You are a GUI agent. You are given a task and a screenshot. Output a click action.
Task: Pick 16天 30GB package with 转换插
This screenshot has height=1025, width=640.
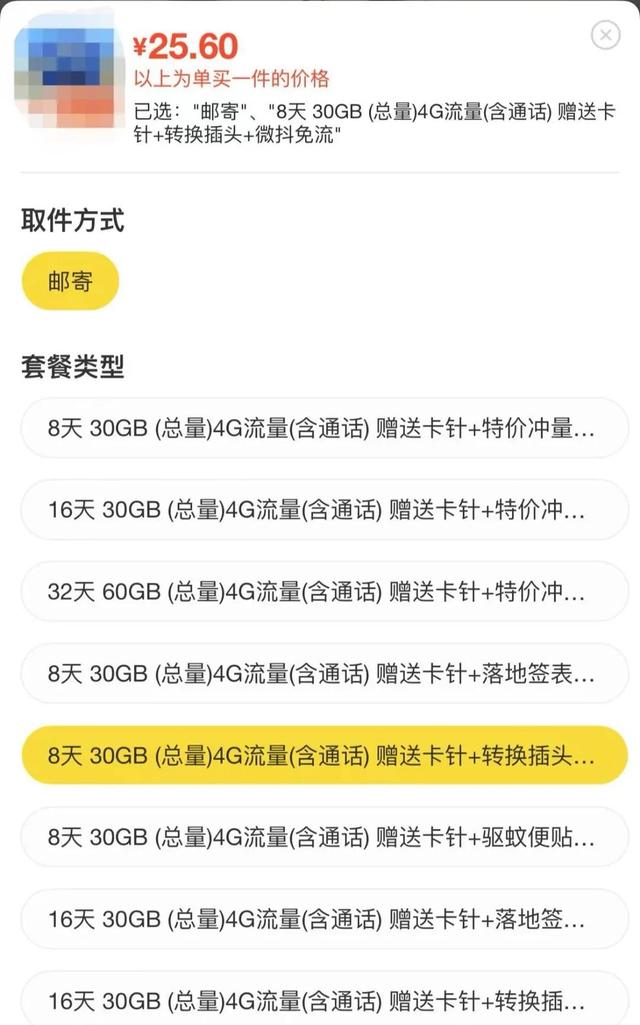325,998
